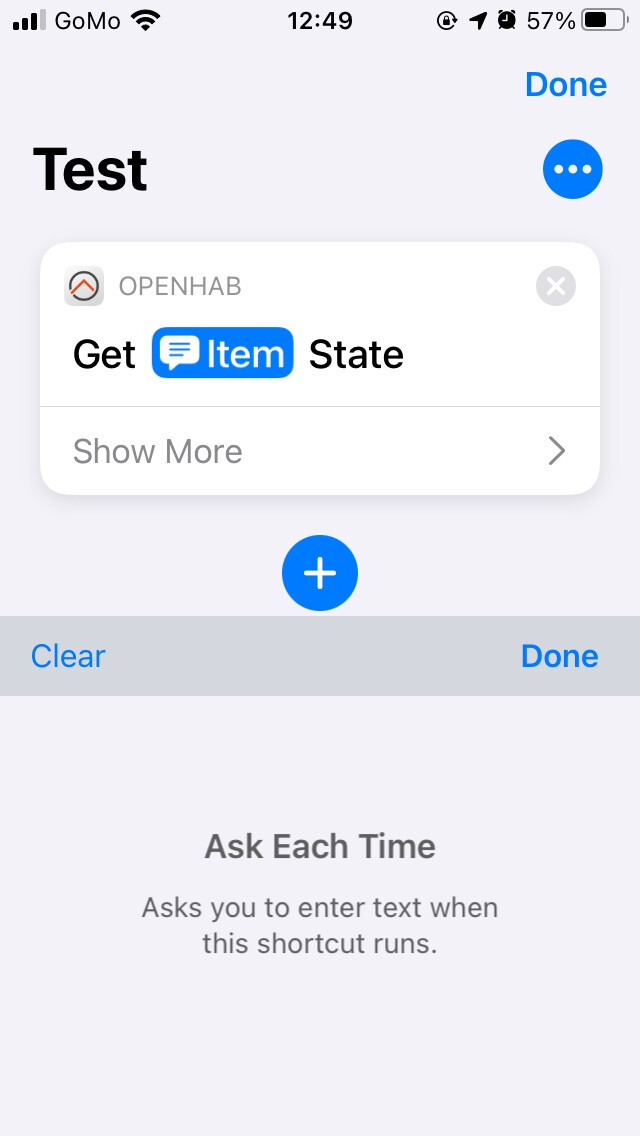The width and height of the screenshot is (640, 1136).
Task: Remove the openHAB action from the shortcut
Action: click(x=556, y=287)
